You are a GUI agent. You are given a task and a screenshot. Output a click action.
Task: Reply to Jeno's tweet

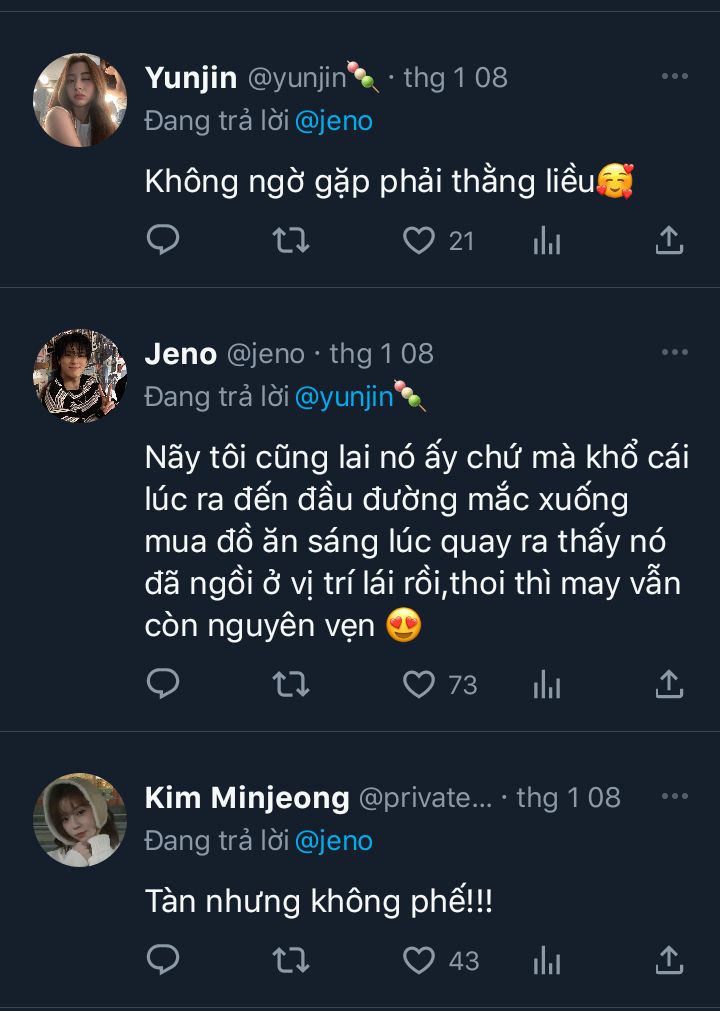[163, 684]
